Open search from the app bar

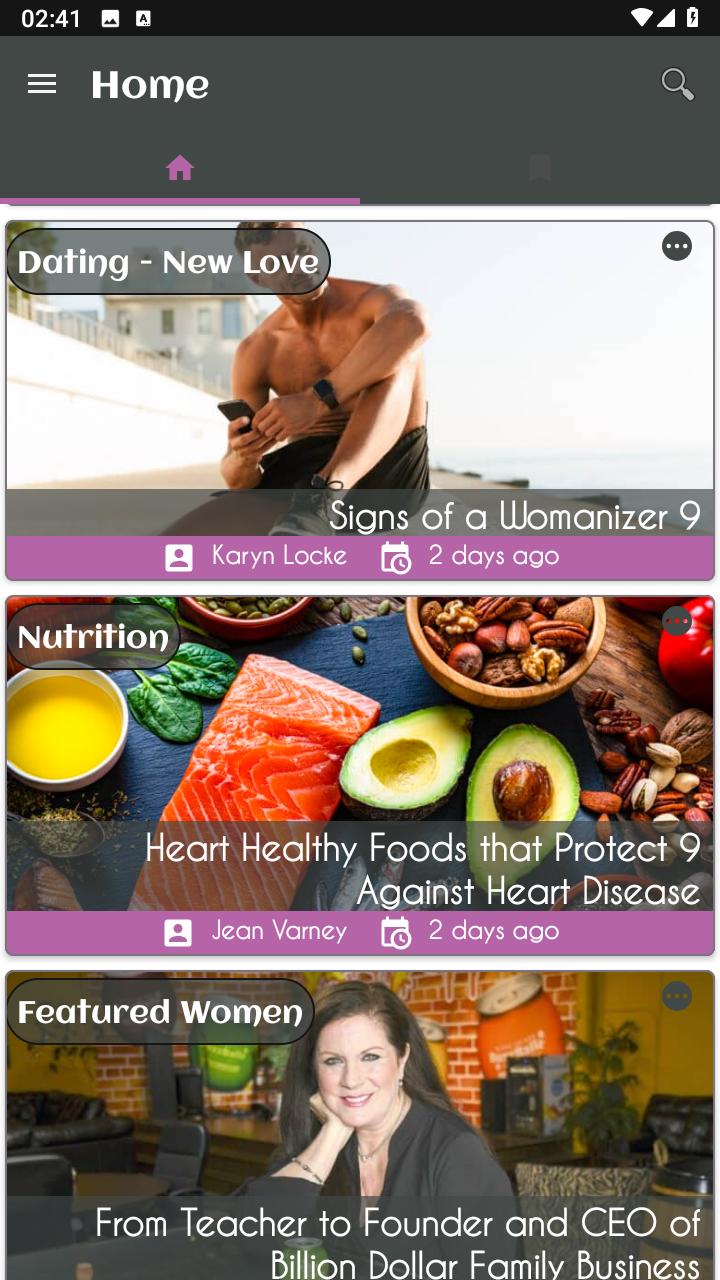(x=678, y=85)
